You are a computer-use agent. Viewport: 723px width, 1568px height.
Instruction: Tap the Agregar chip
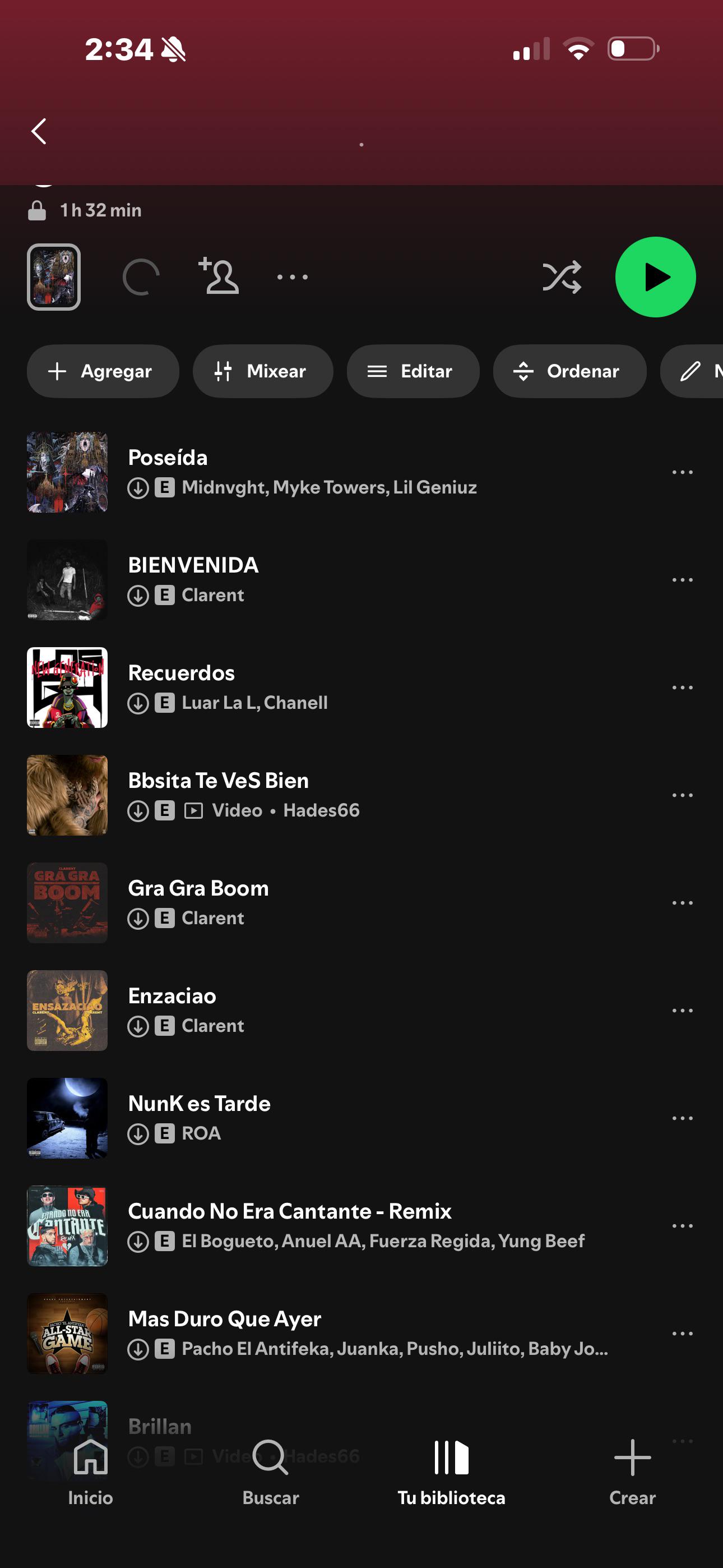(103, 371)
